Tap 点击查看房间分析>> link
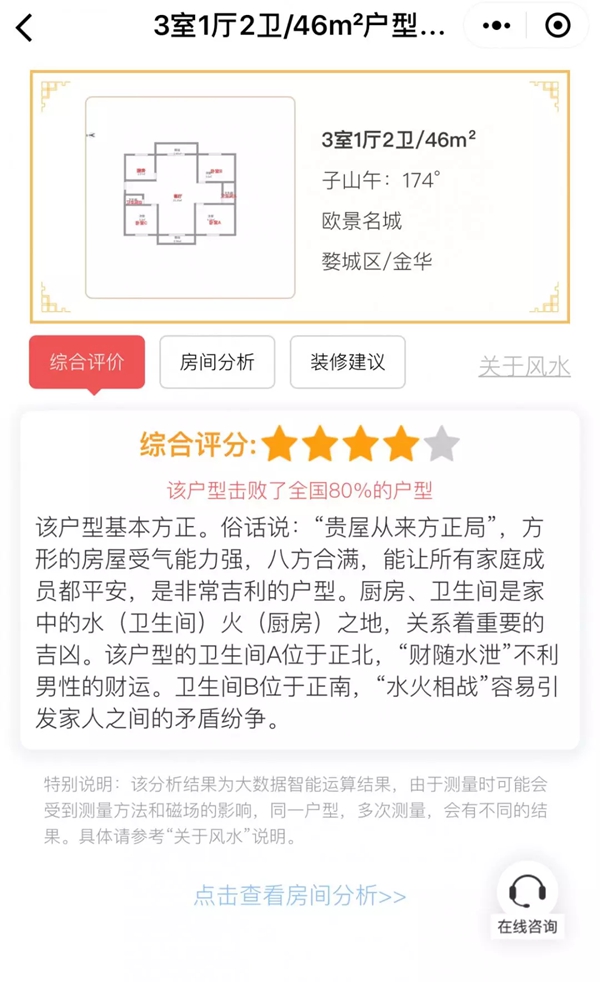Image resolution: width=600 pixels, height=982 pixels. [x=300, y=895]
